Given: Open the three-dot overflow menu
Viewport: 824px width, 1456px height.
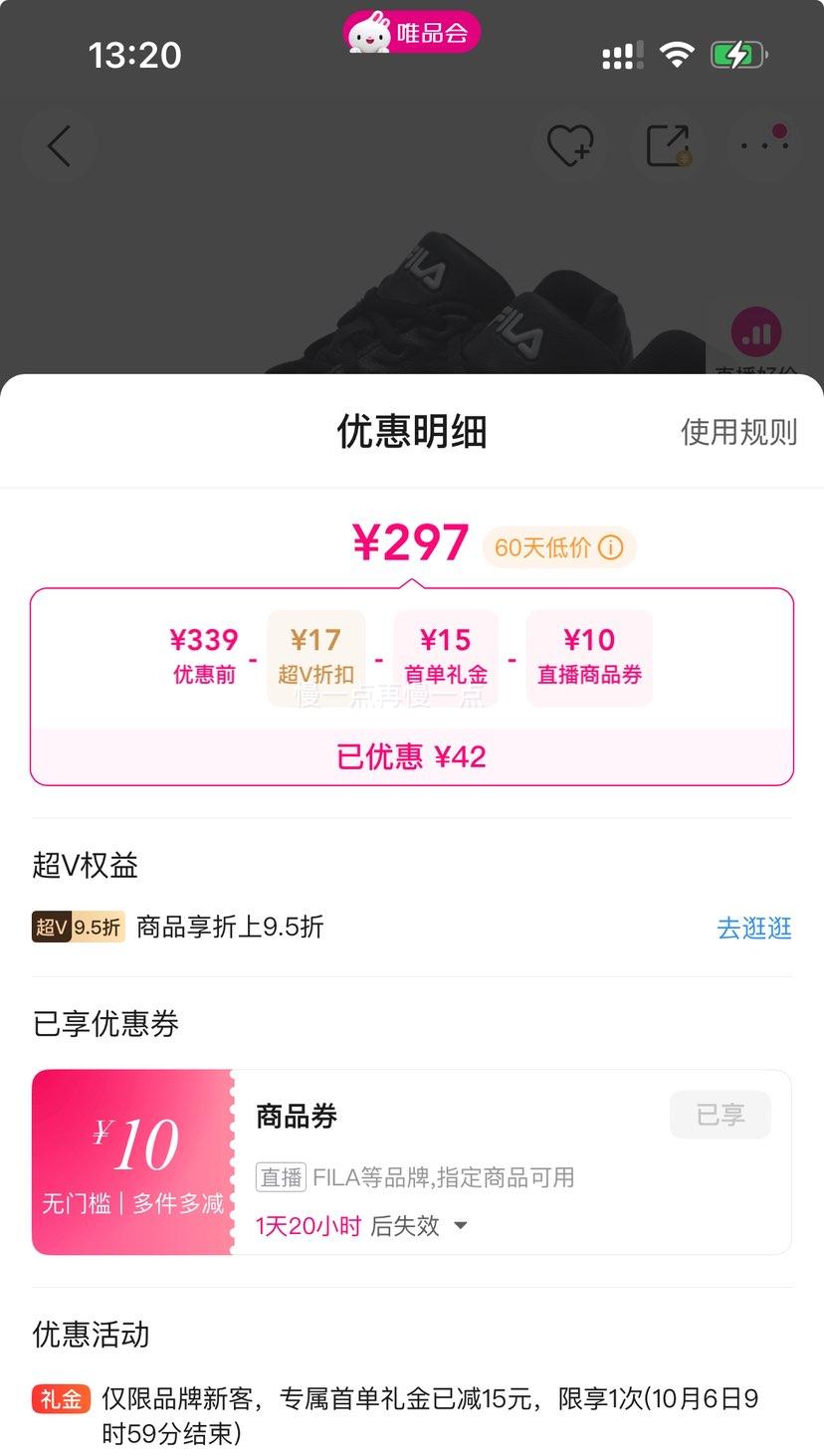Looking at the screenshot, I should coord(763,145).
